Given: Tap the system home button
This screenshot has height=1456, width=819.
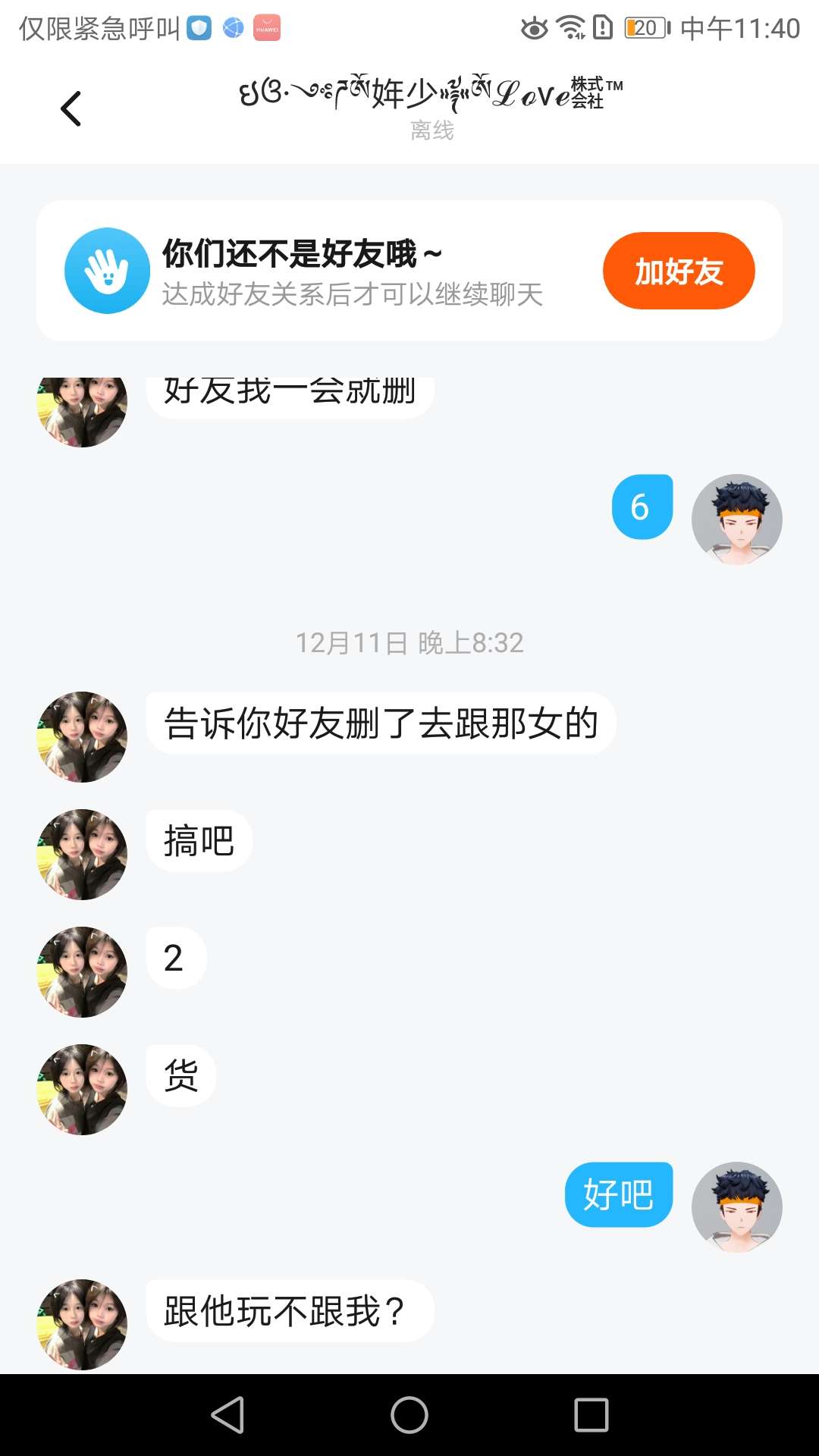Looking at the screenshot, I should click(409, 1415).
